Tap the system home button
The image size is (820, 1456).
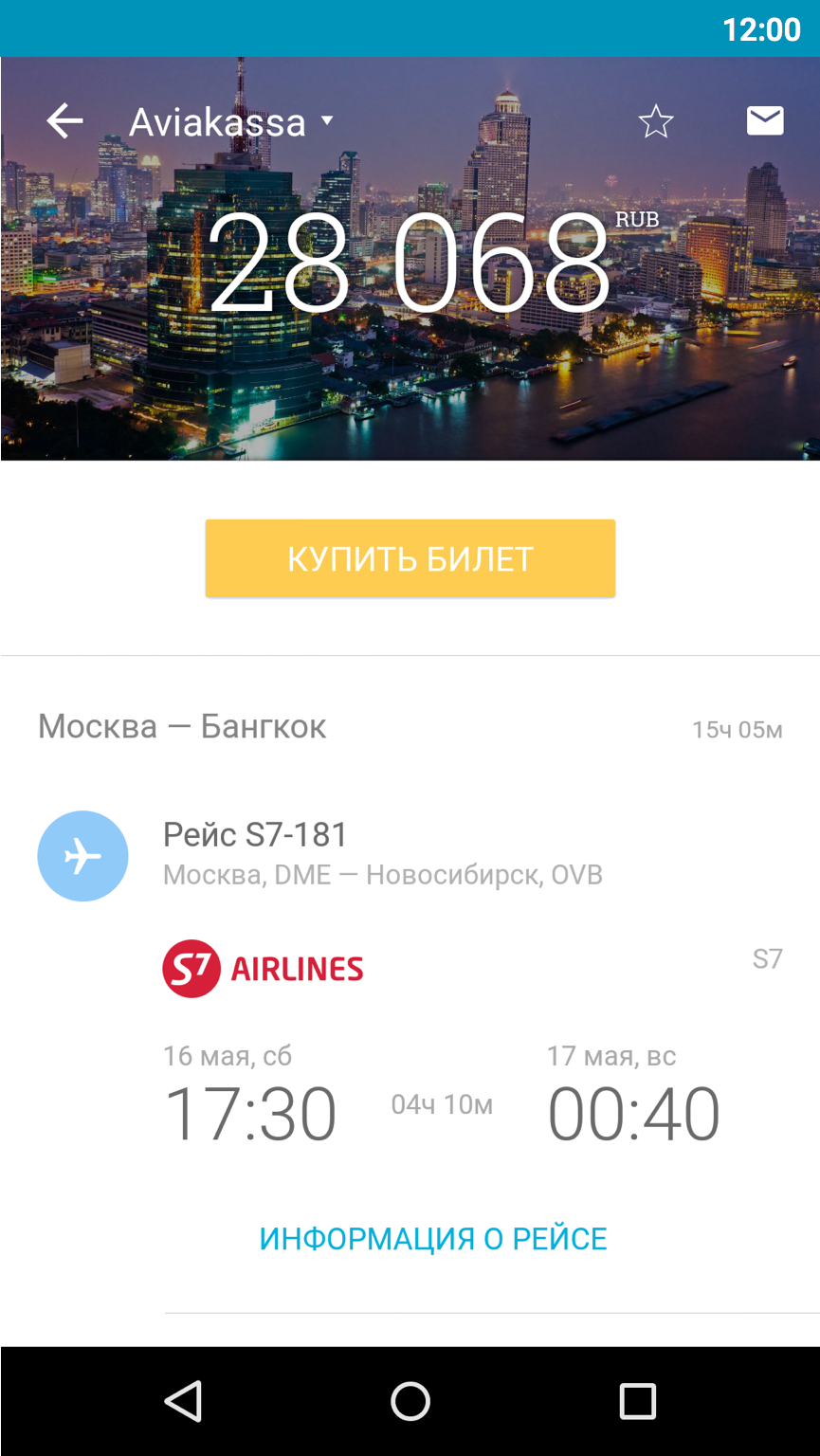tap(410, 1401)
